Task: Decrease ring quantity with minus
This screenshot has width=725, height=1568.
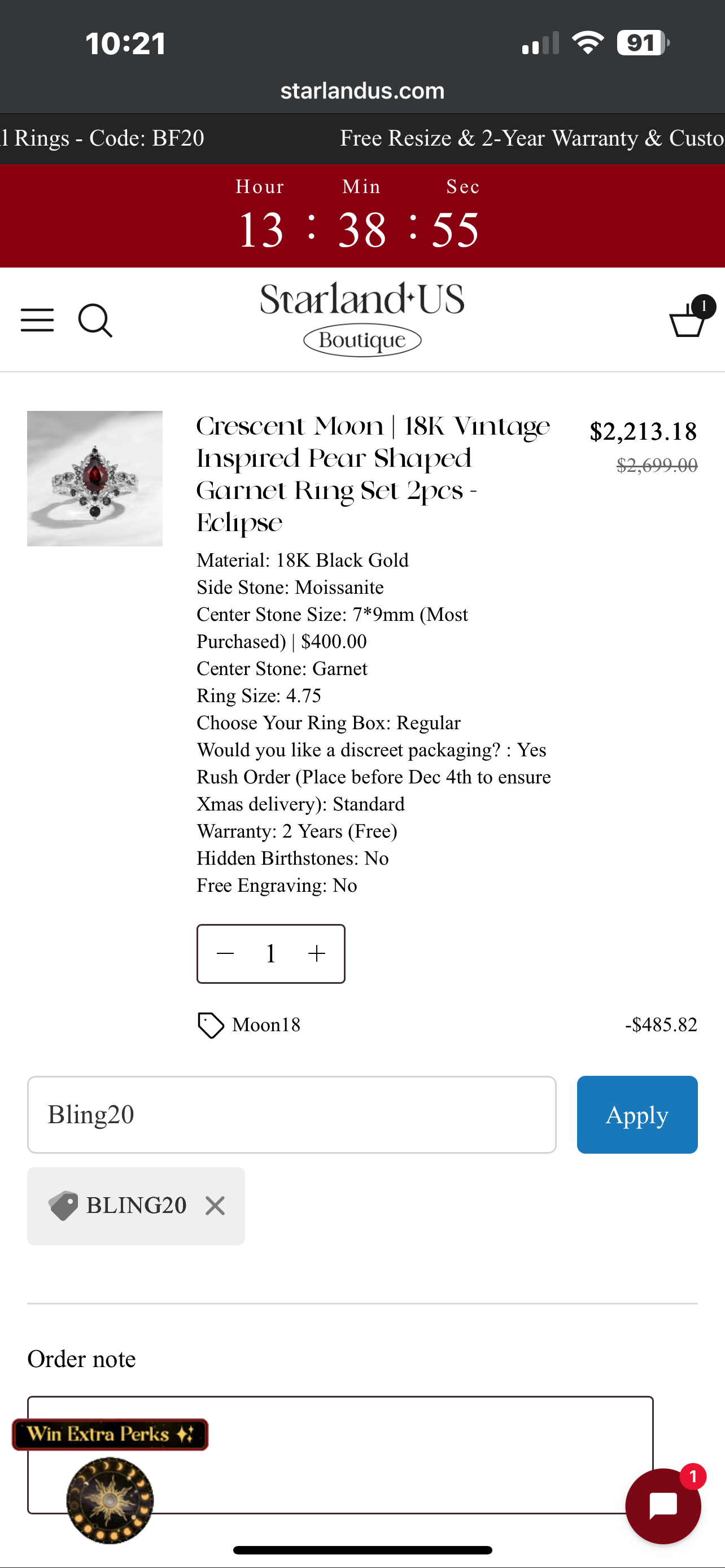Action: click(225, 954)
